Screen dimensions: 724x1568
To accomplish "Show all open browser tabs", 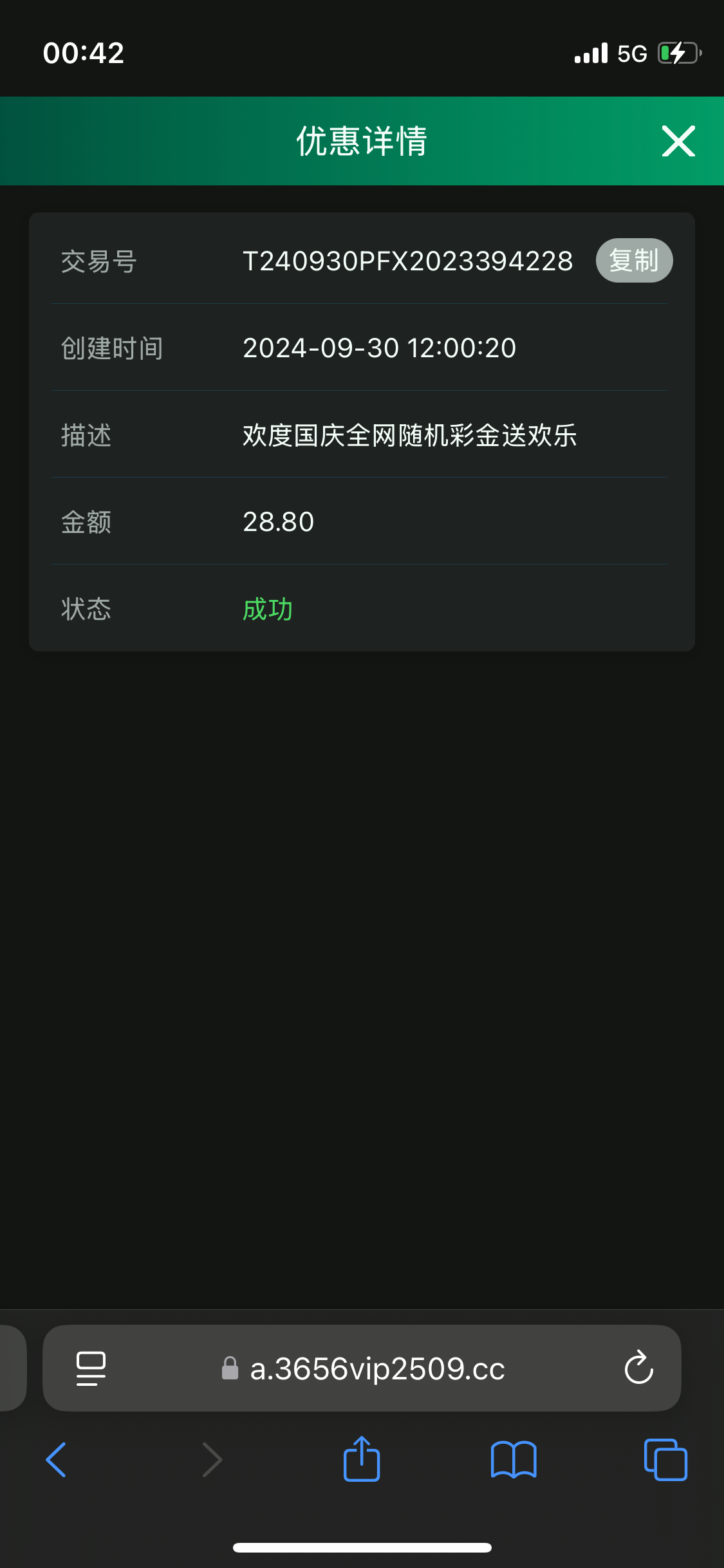I will click(665, 1459).
